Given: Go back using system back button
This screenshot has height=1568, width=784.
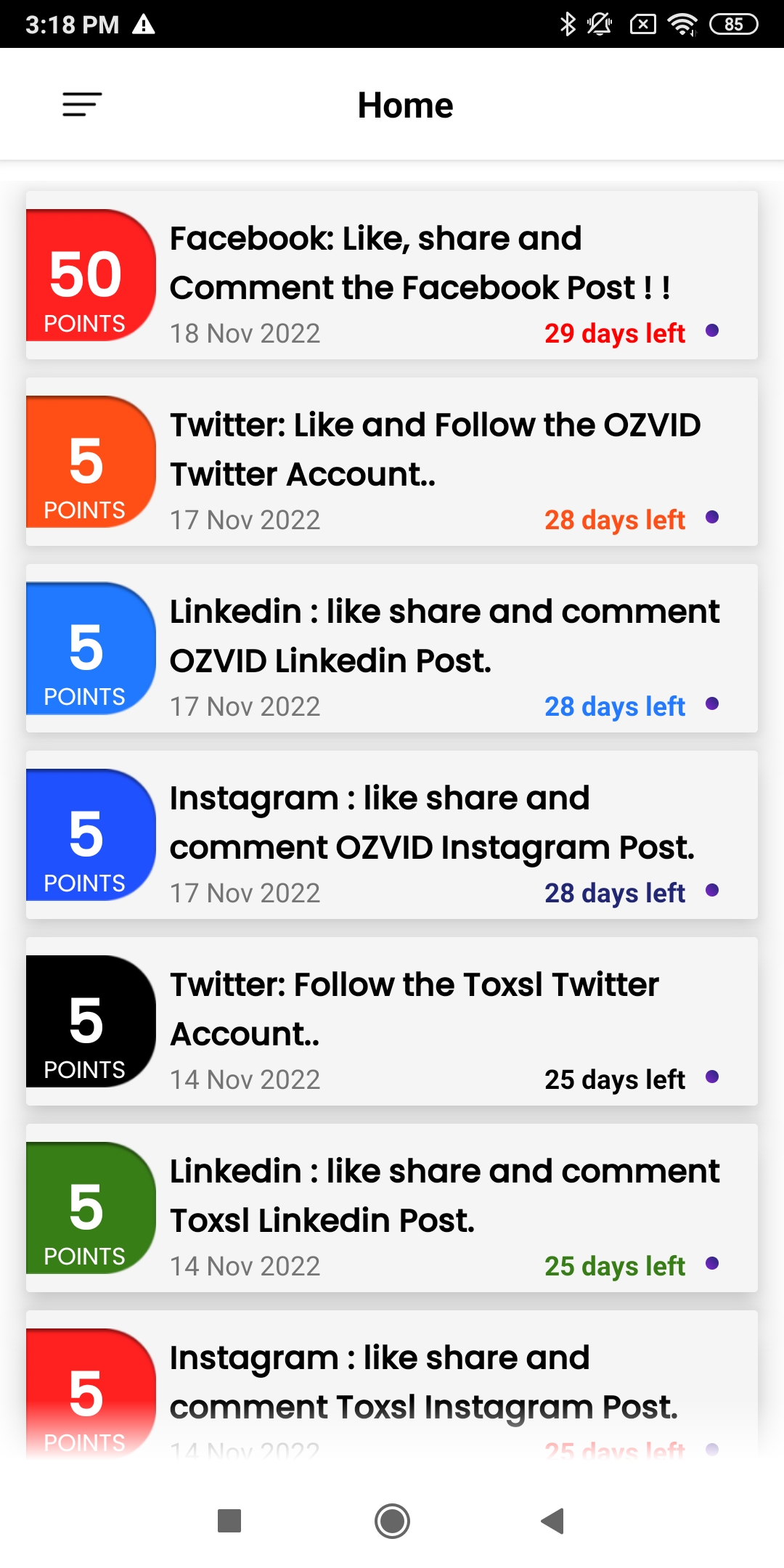Looking at the screenshot, I should pyautogui.click(x=553, y=1520).
